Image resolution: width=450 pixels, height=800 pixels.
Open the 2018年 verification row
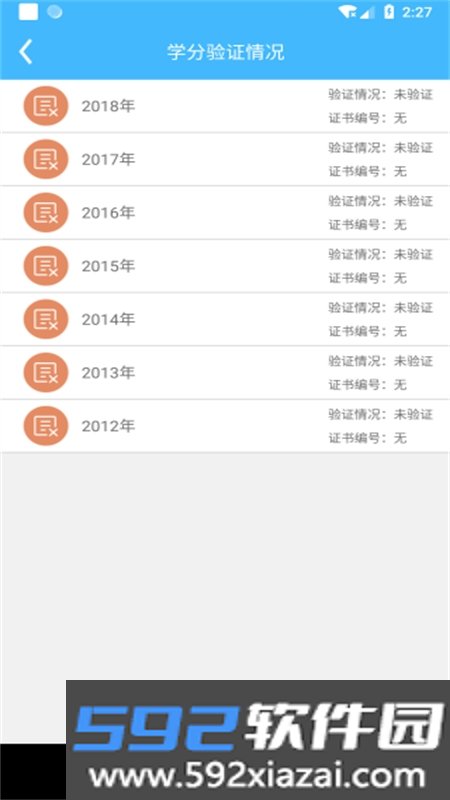225,106
